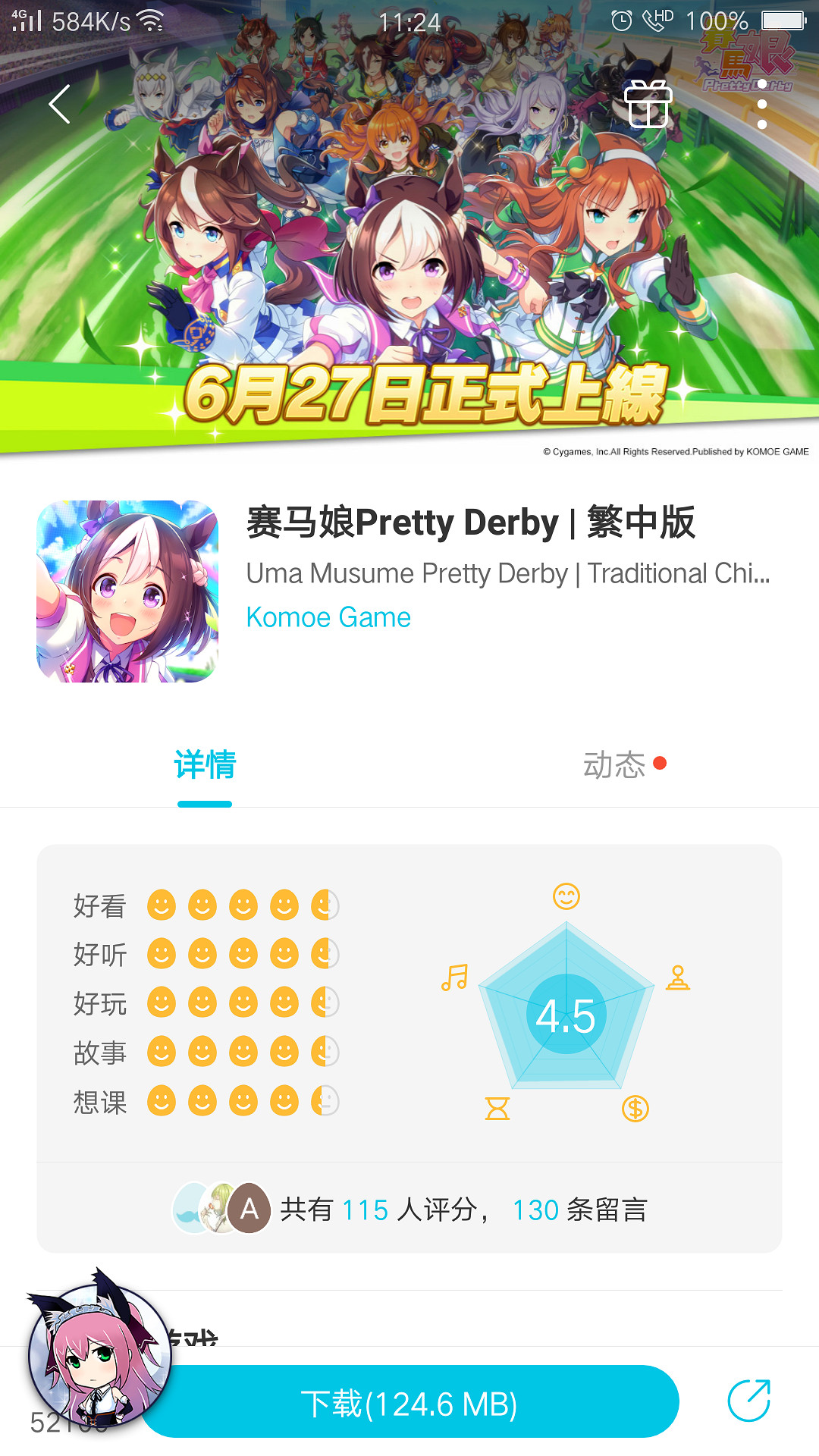Tap the floating pink-haired mascot avatar
This screenshot has width=819, height=1456.
coord(97,1351)
